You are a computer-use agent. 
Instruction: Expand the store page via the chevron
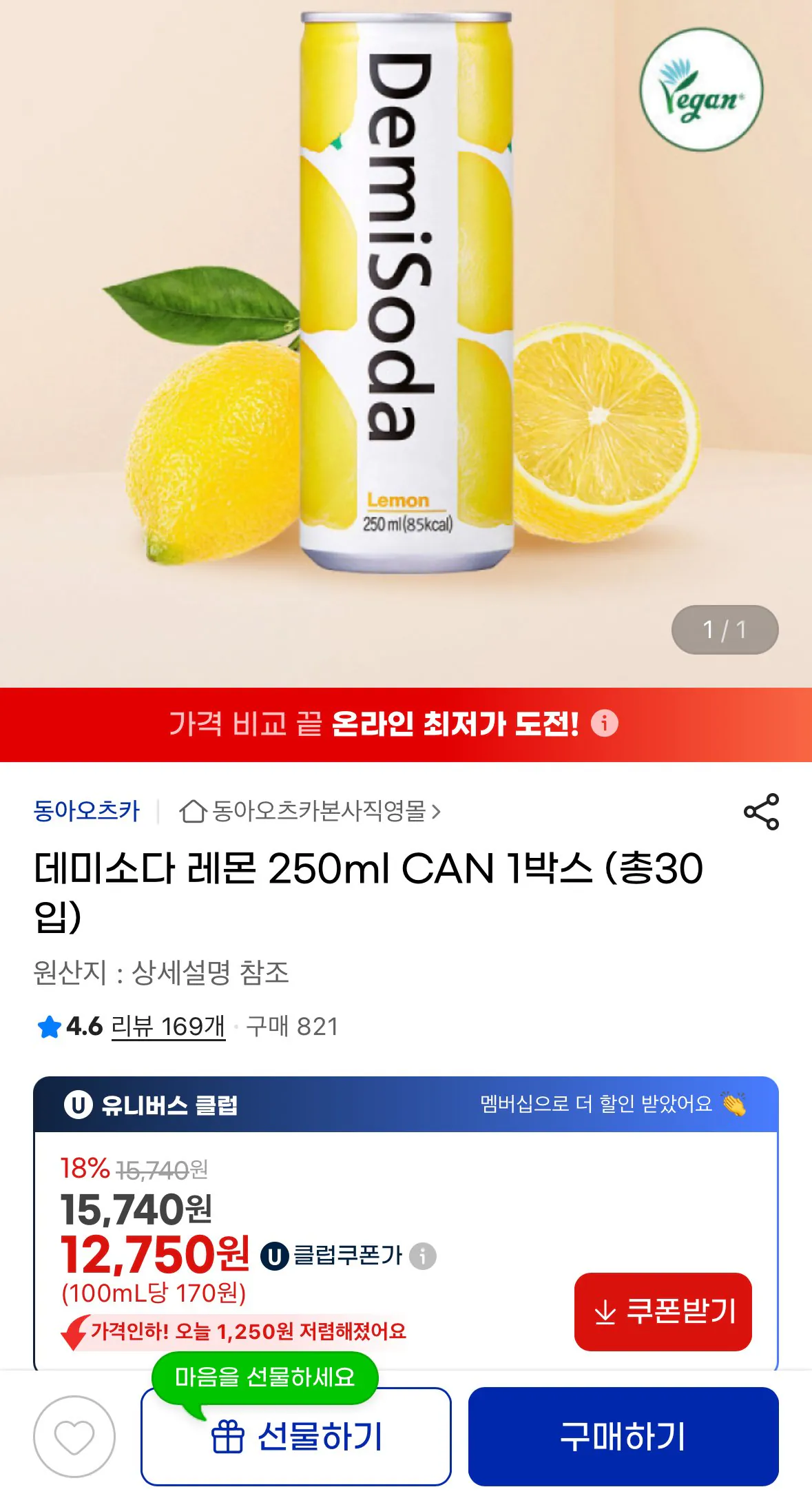click(436, 812)
